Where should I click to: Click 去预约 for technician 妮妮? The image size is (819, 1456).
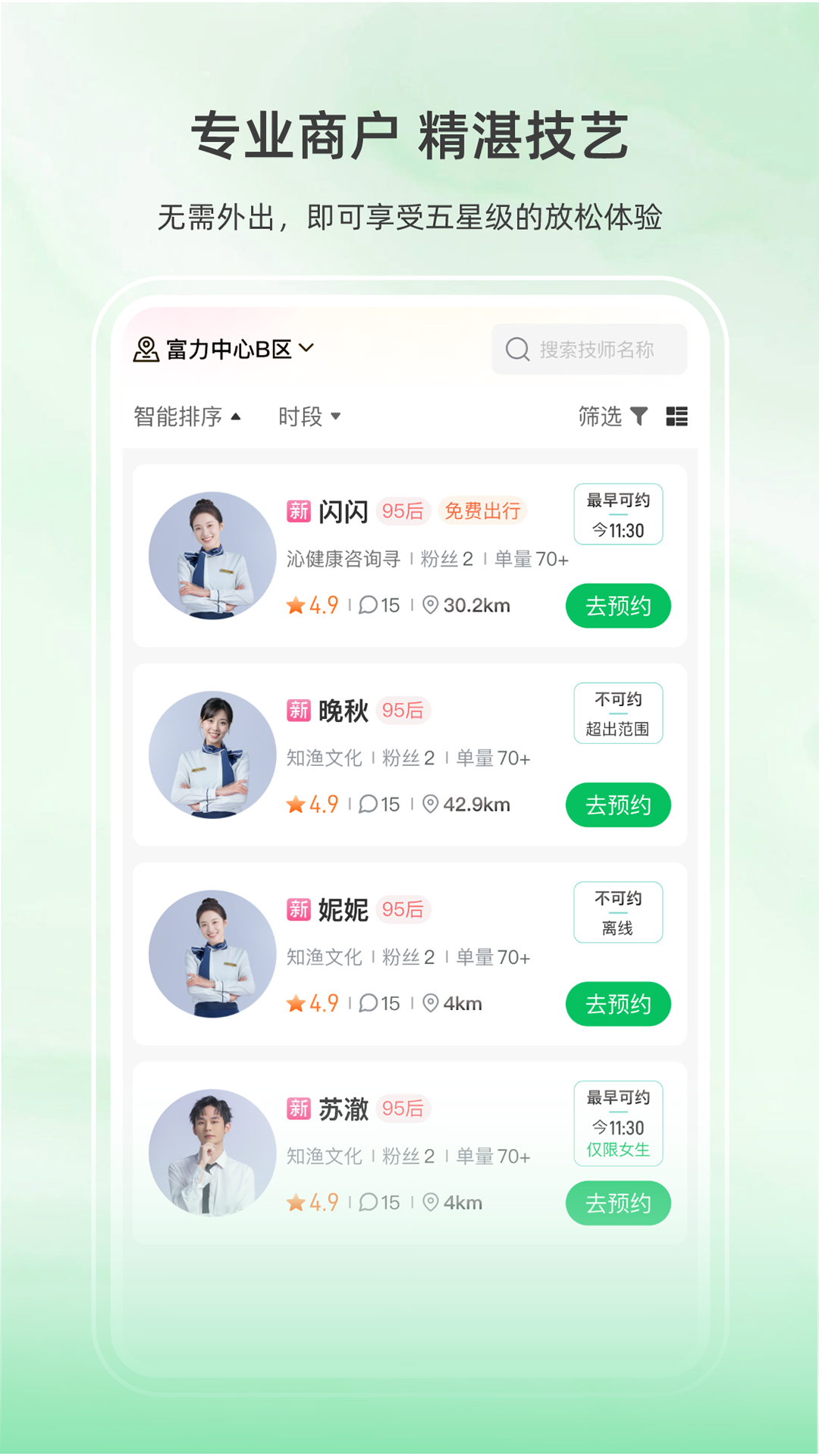coord(618,1004)
